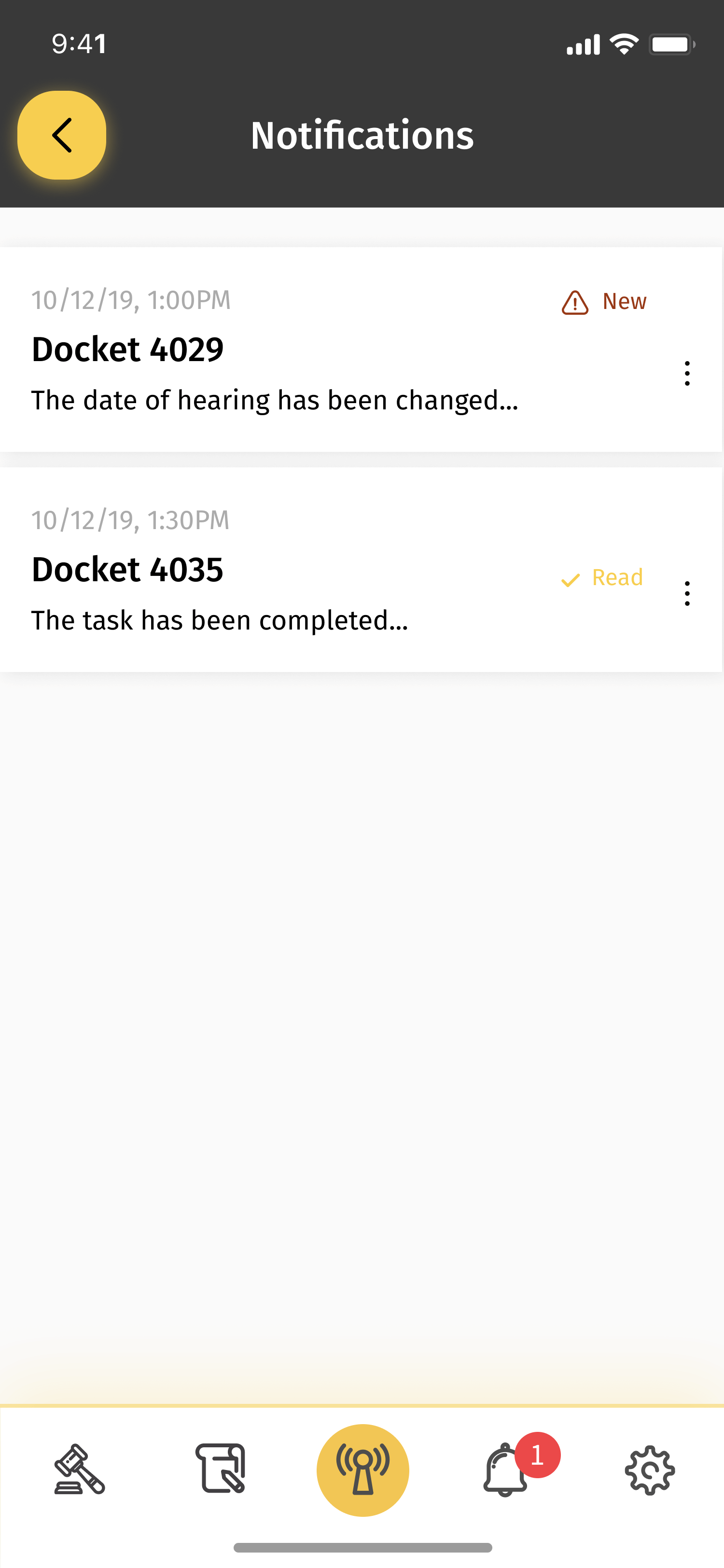Open the Docket 4035 notification
This screenshot has height=1568, width=724.
coord(362,570)
